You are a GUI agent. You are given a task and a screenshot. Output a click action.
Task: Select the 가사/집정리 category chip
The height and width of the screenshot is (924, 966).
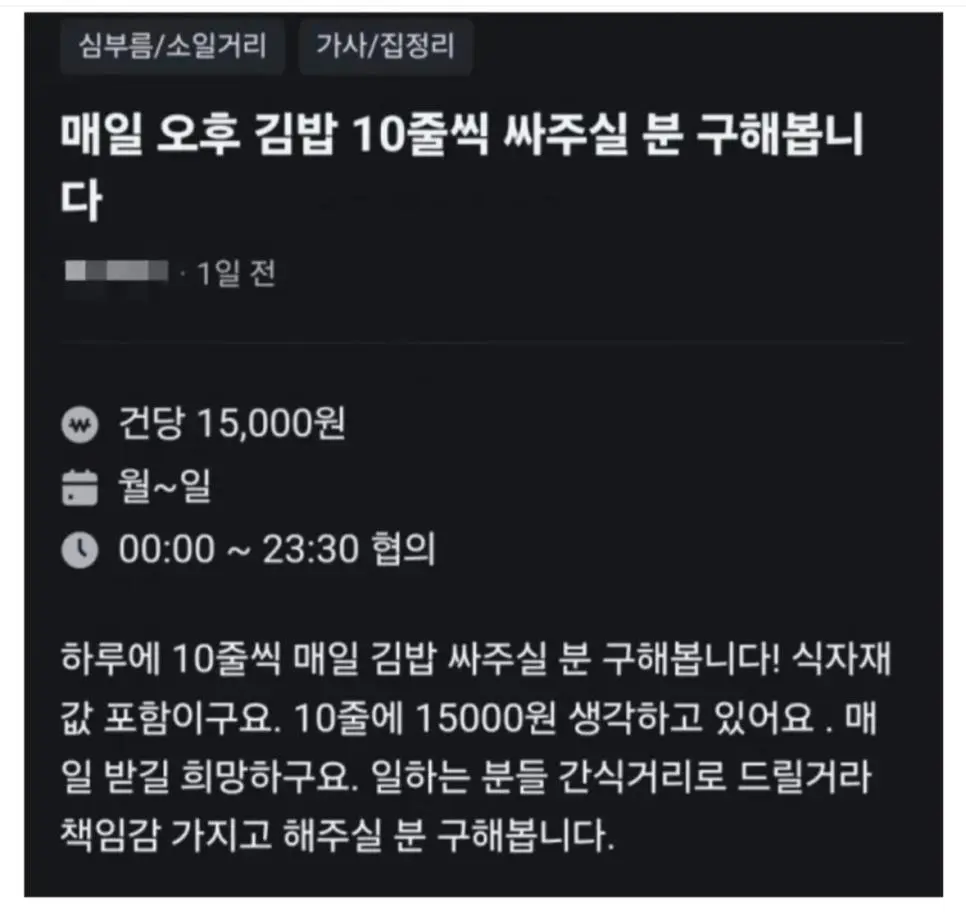(x=385, y=46)
